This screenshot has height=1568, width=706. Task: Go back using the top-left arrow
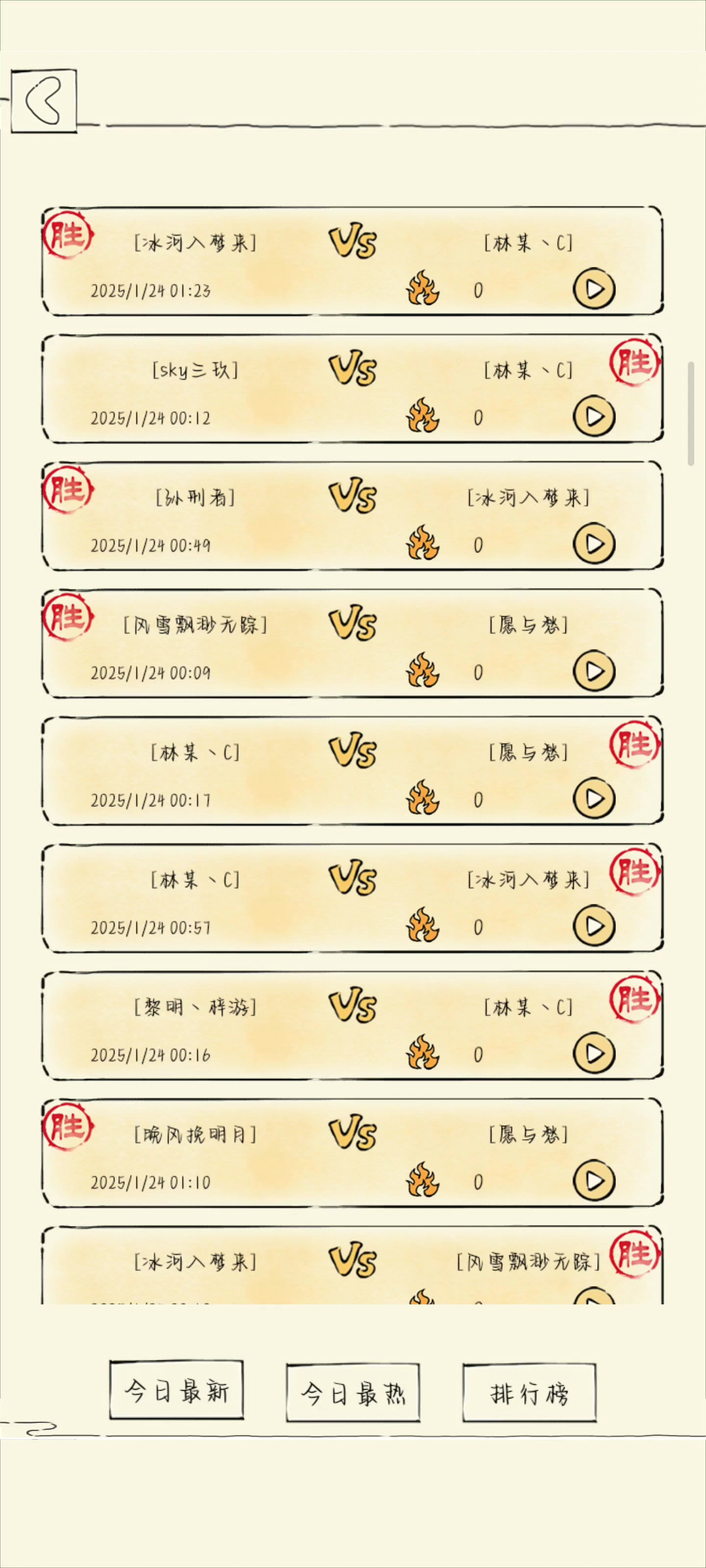[x=44, y=100]
